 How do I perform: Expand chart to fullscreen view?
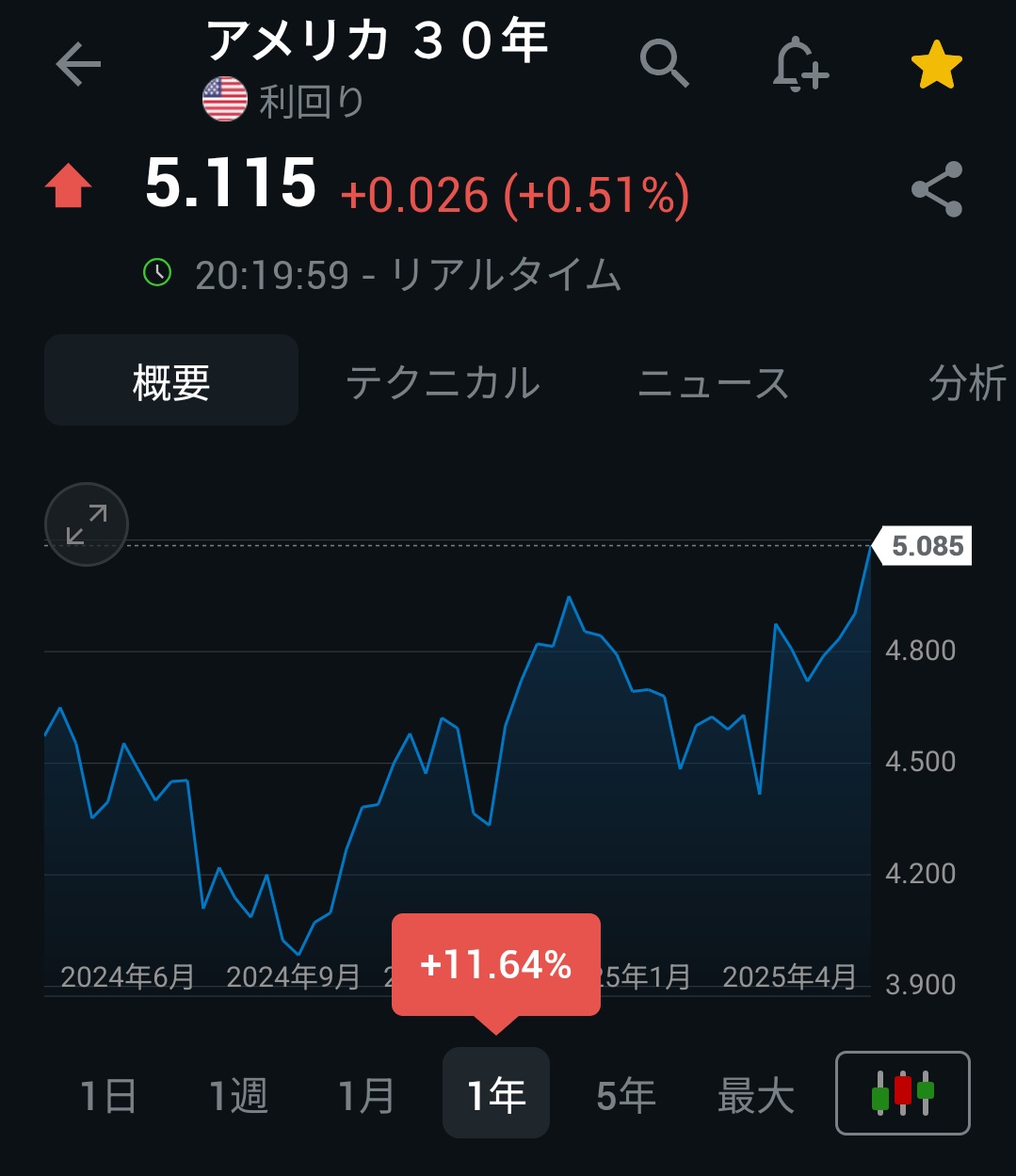pyautogui.click(x=86, y=524)
